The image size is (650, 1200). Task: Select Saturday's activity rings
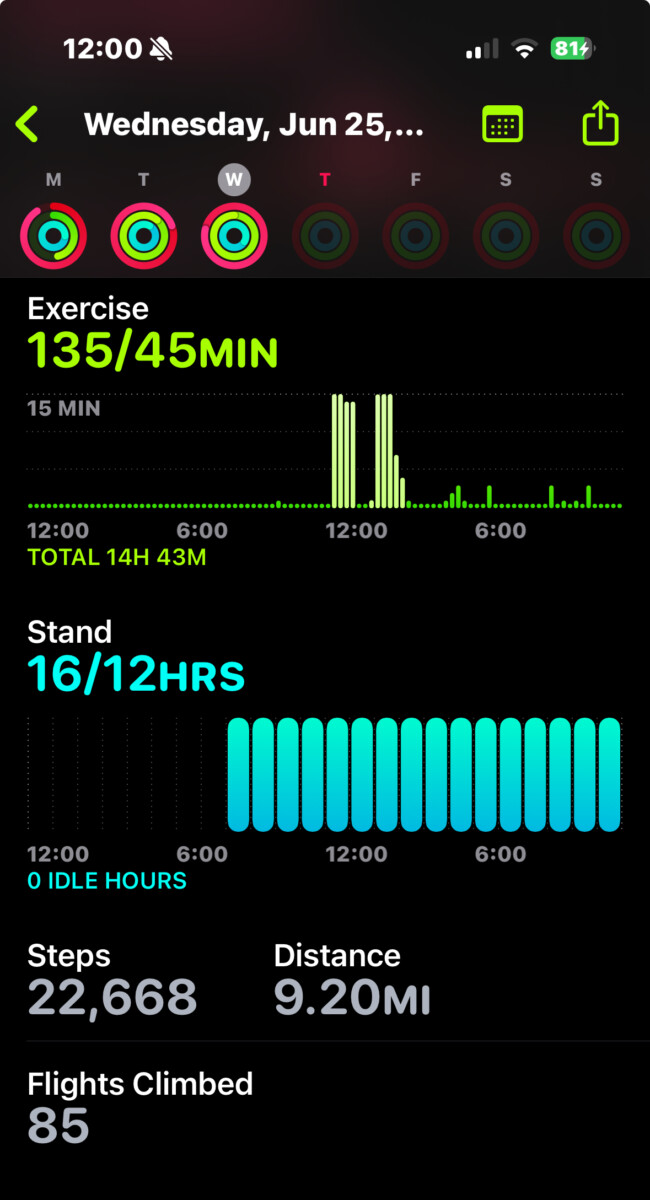point(506,236)
